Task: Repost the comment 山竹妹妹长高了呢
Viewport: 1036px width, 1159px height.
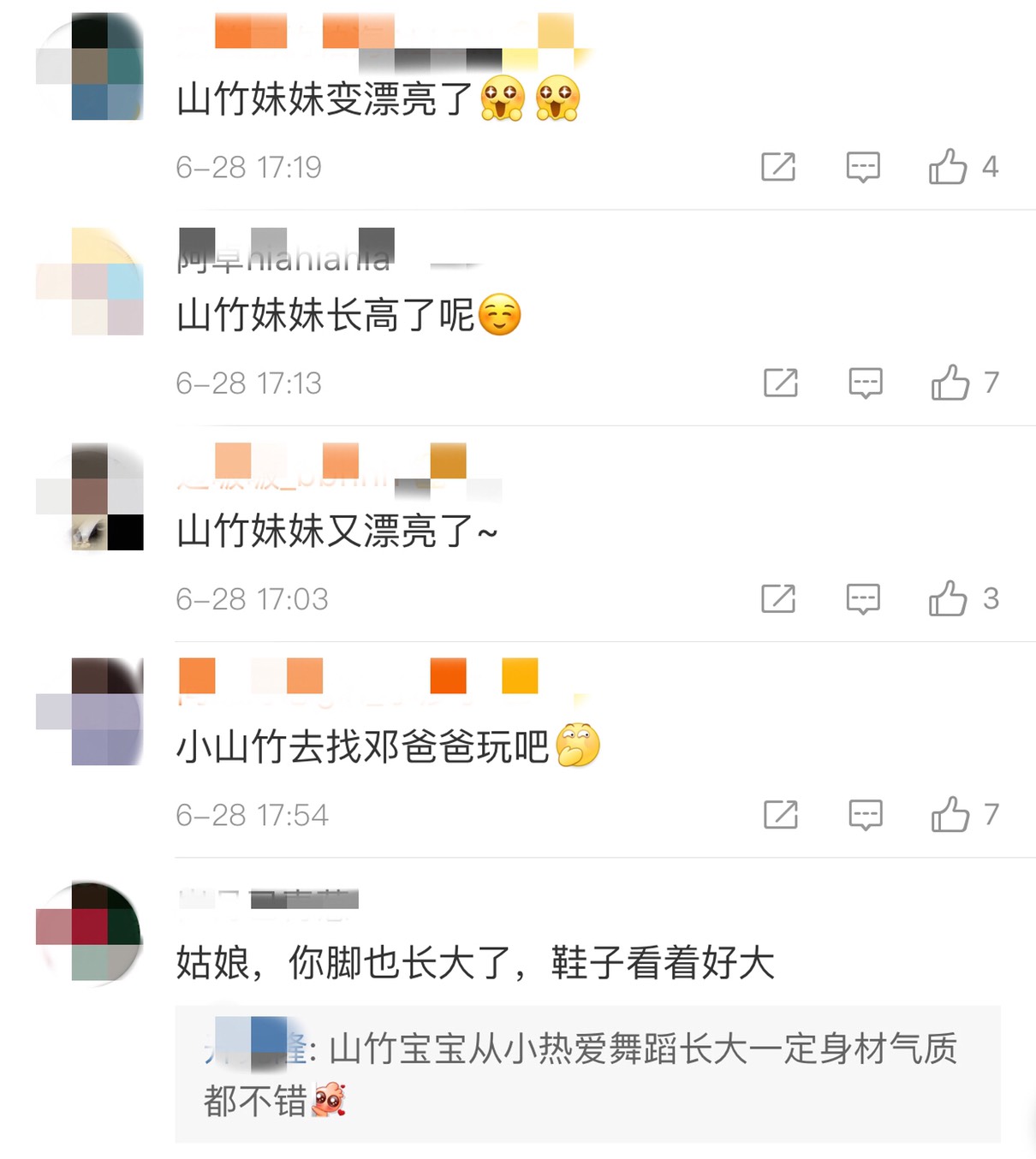Action: (780, 383)
